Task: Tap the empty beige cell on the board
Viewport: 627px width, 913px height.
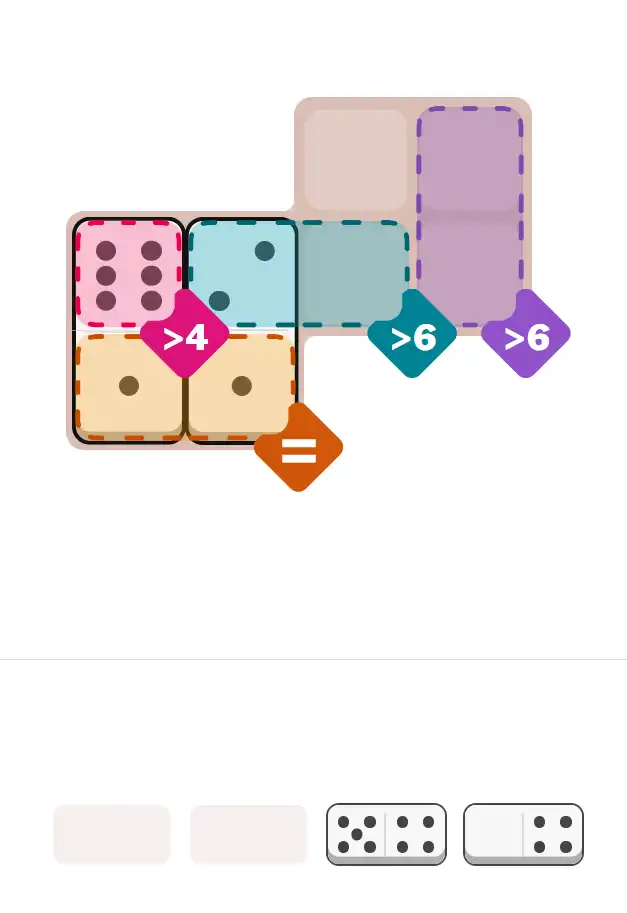Action: pyautogui.click(x=355, y=160)
